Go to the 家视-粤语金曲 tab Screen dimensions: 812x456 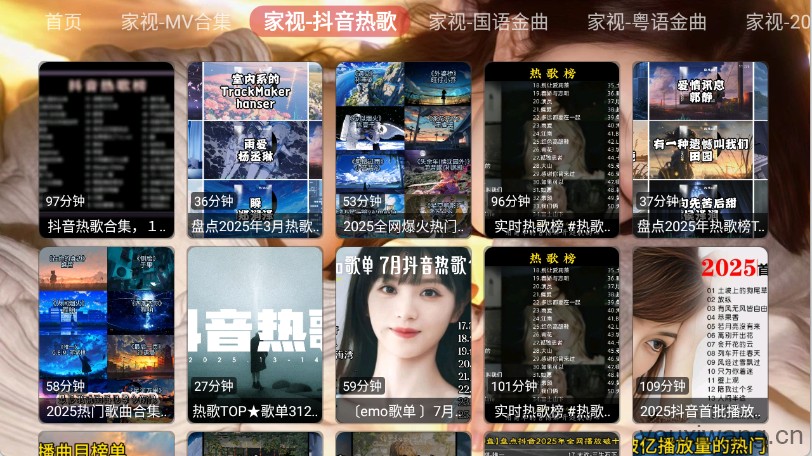pos(647,22)
